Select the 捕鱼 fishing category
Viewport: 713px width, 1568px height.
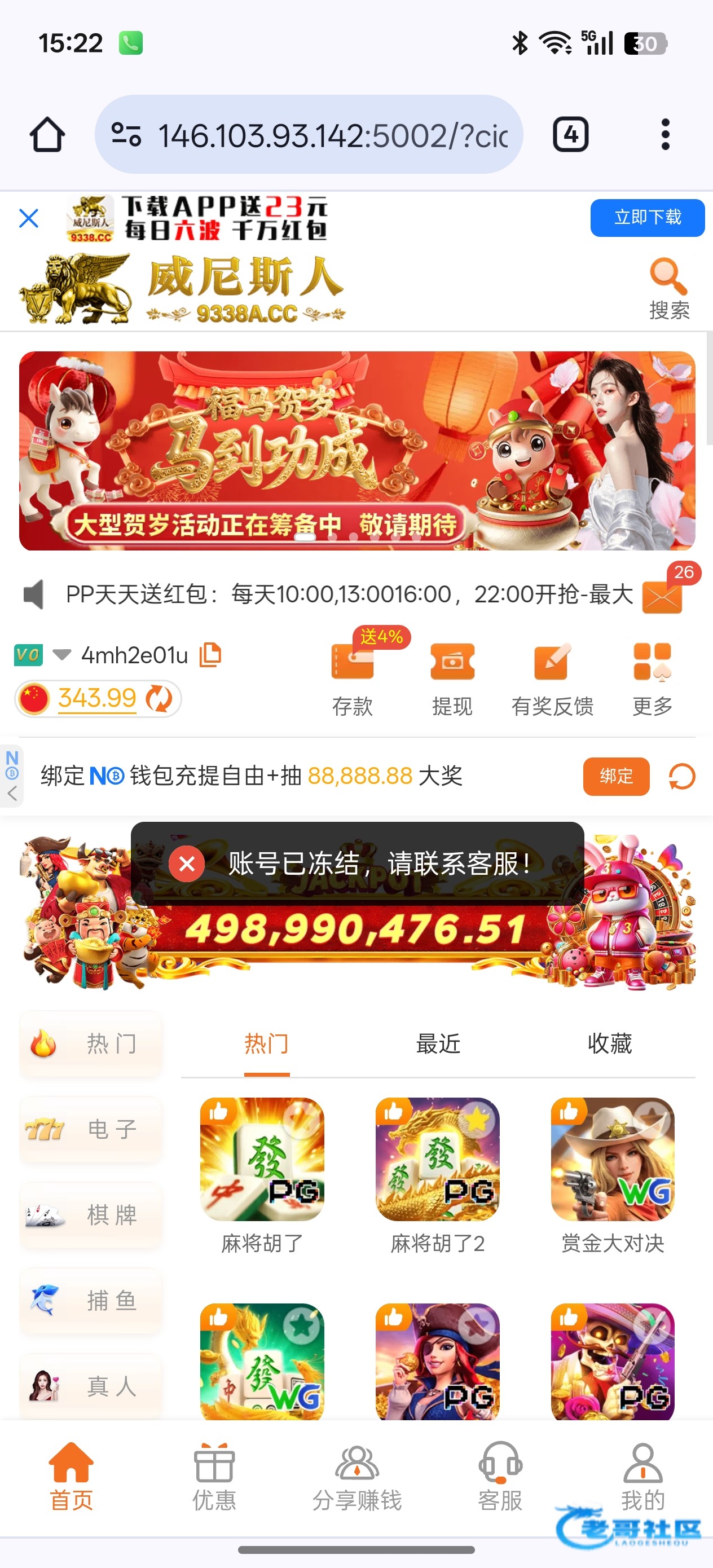coord(91,1300)
